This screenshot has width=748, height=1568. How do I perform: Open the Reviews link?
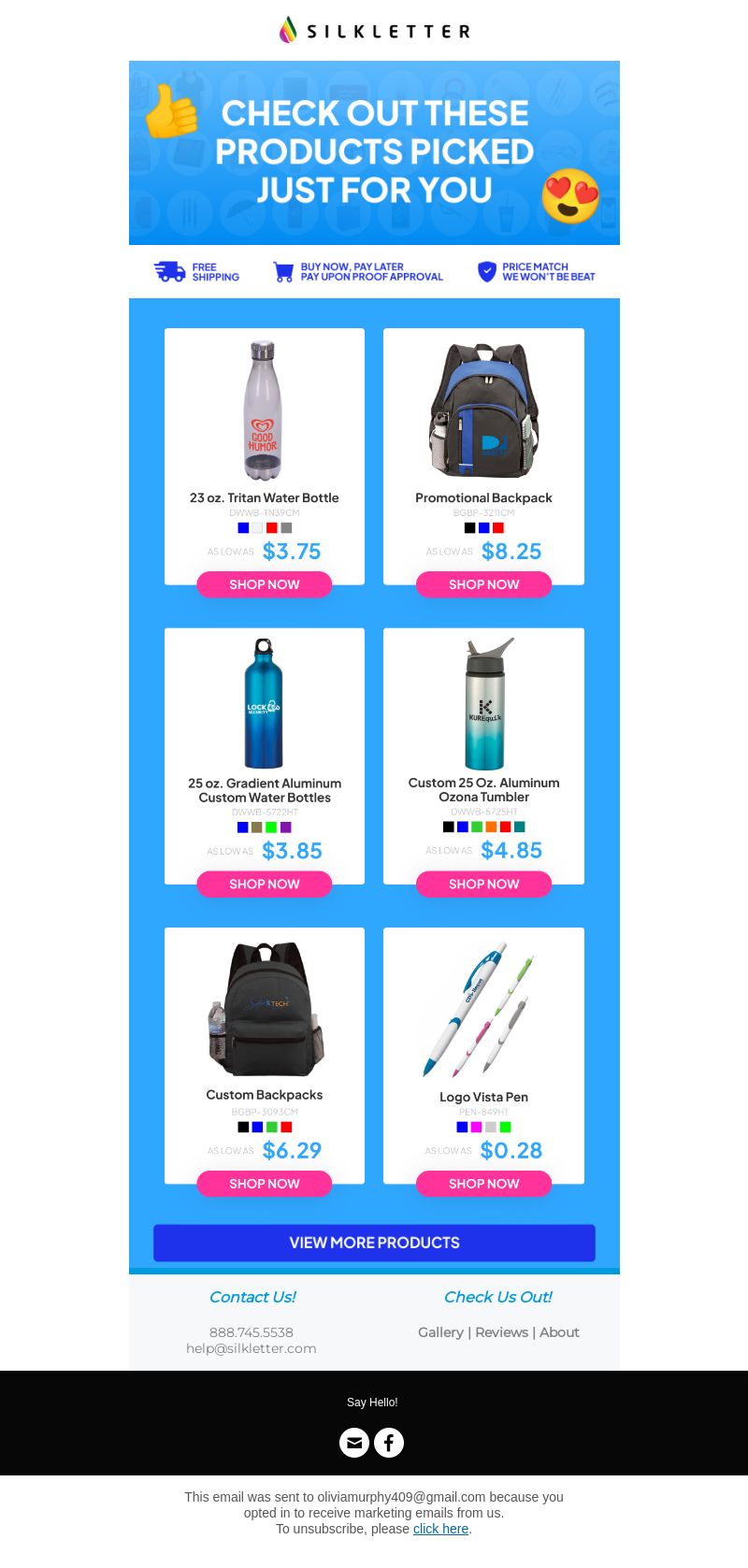pos(501,1332)
